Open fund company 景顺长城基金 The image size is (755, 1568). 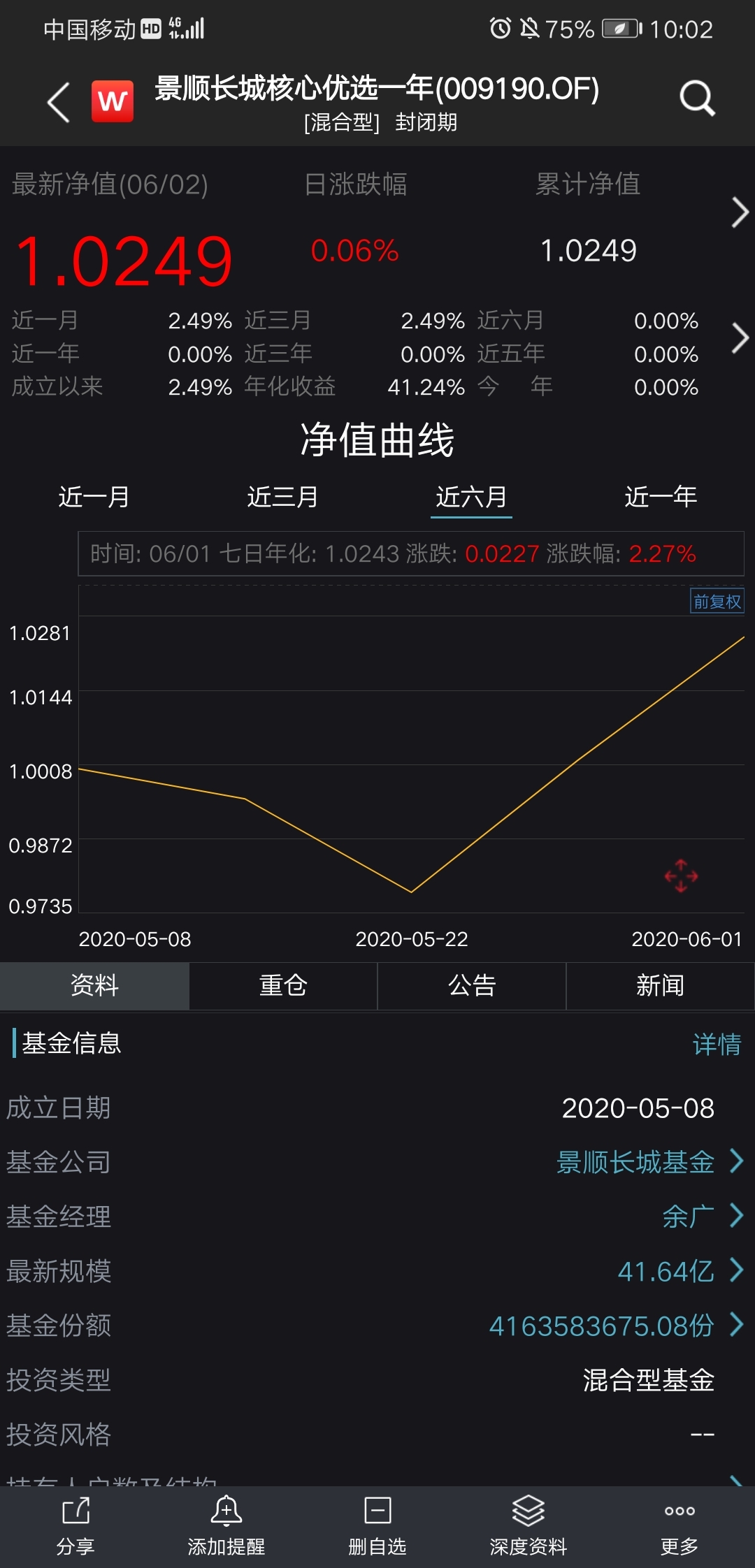(x=635, y=1162)
